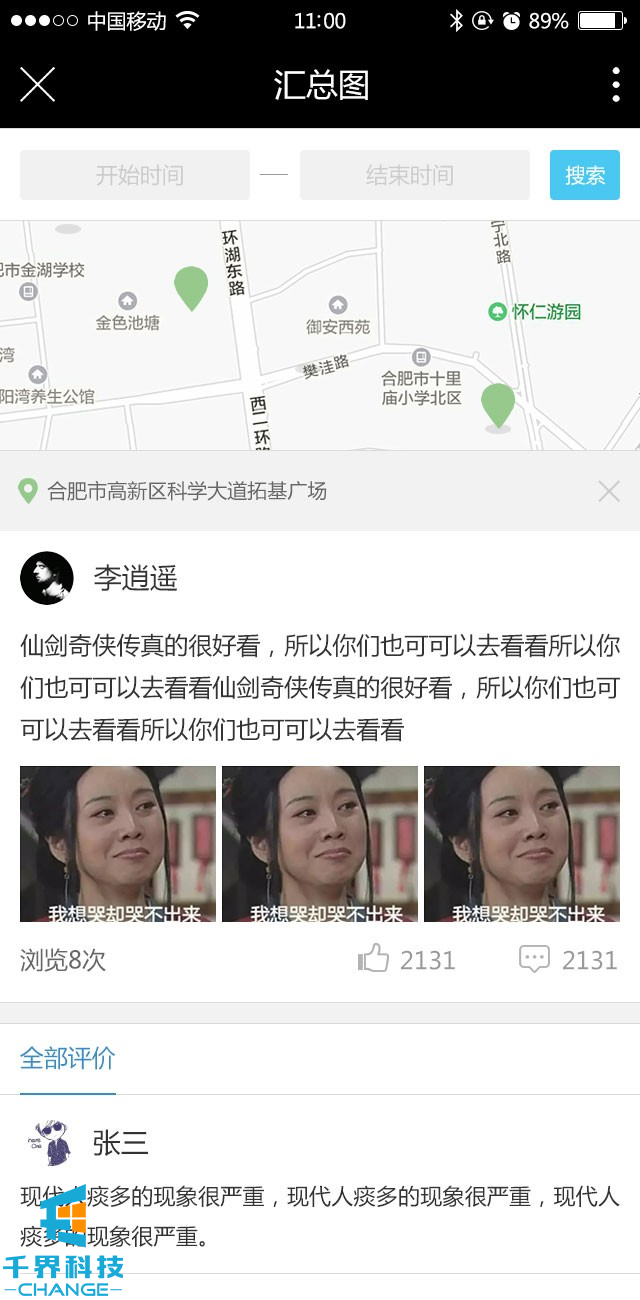
Task: Select the 开始时间 start time field
Action: pyautogui.click(x=135, y=175)
